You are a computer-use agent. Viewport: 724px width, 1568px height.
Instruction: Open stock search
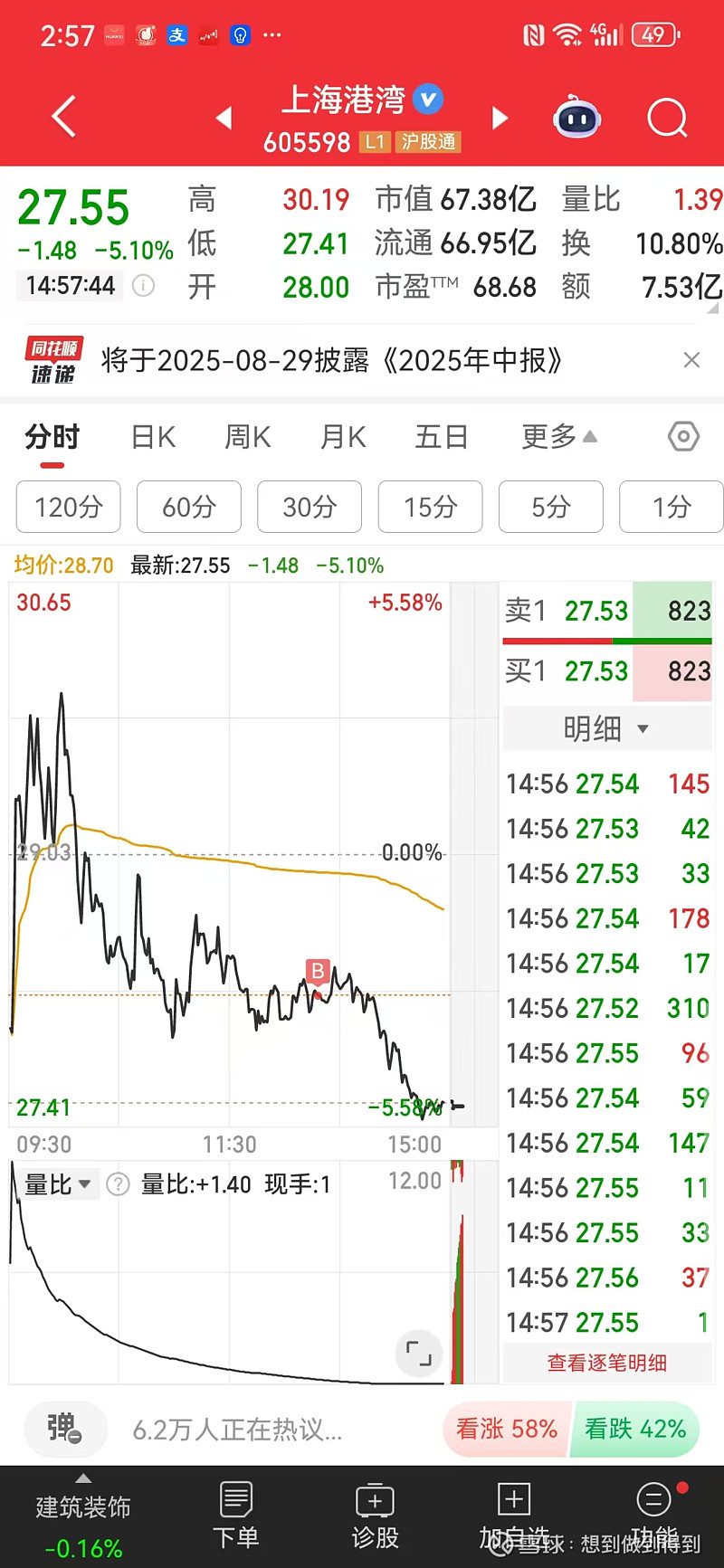(668, 118)
